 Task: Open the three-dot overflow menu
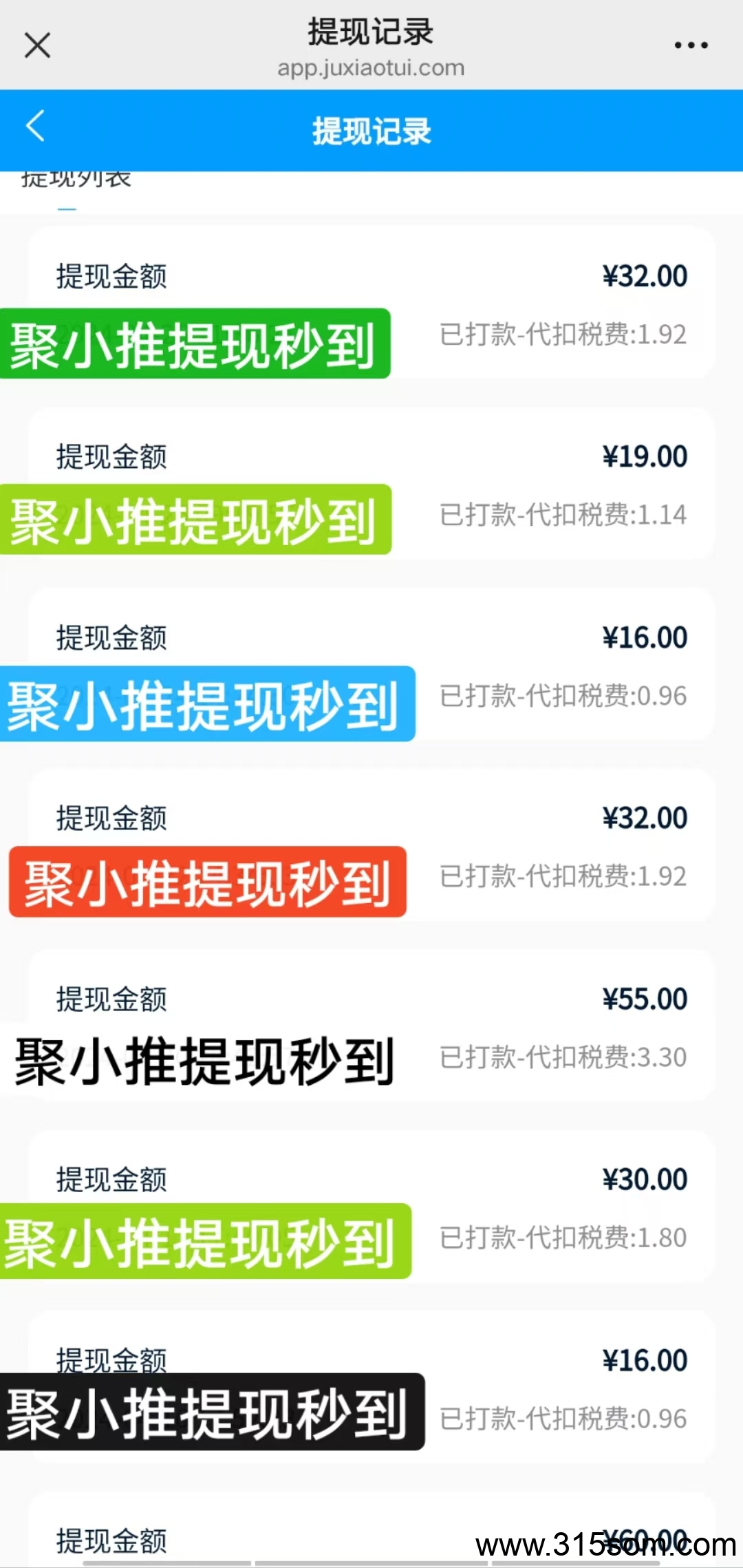pos(691,45)
